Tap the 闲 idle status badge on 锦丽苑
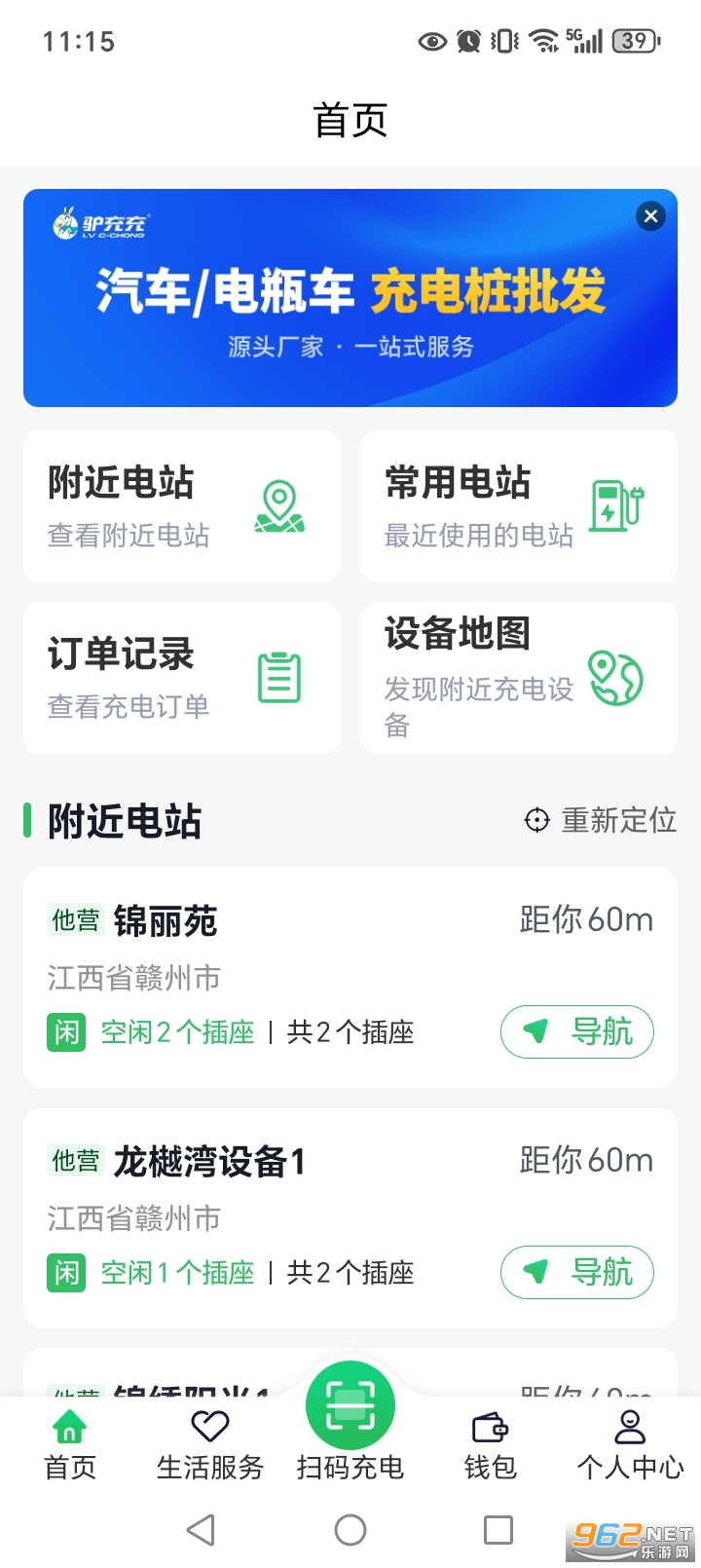Screen dimensions: 701x1568 point(65,1031)
